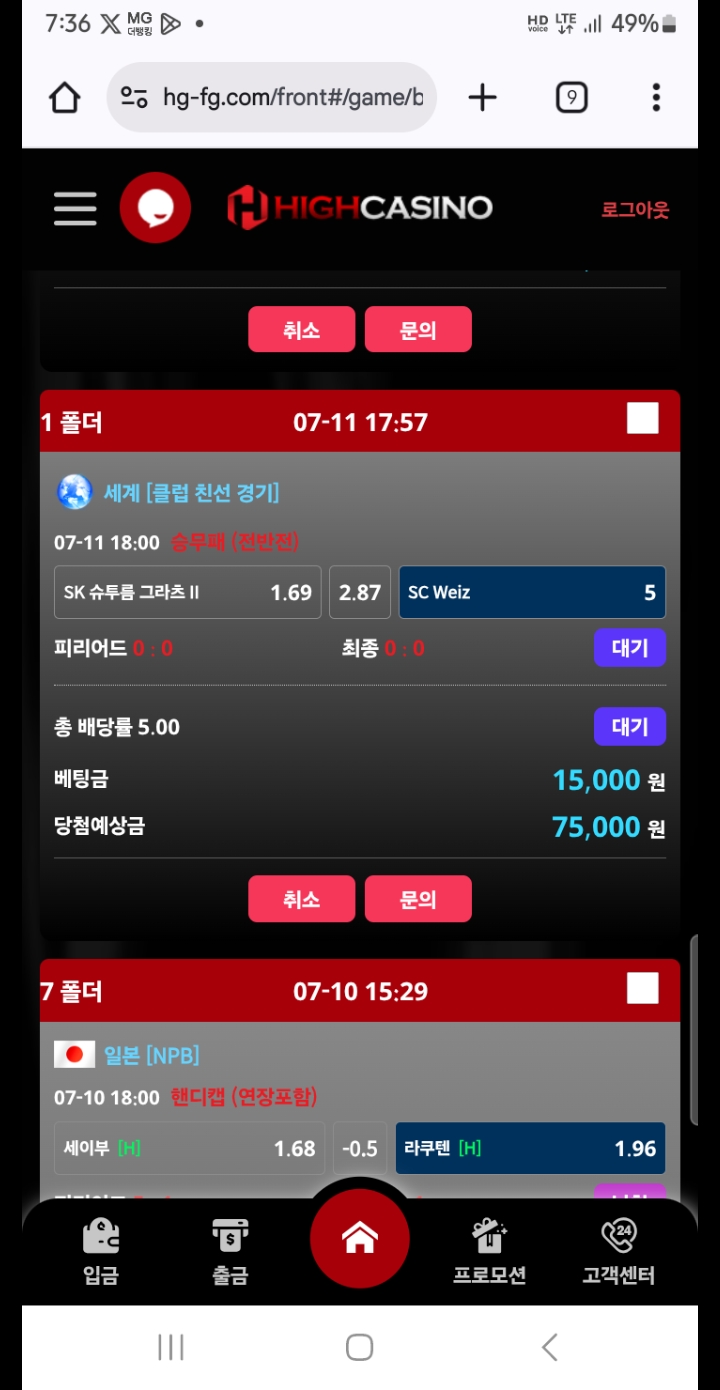Viewport: 720px width, 1390px height.
Task: Tap the system back button
Action: 549,1347
